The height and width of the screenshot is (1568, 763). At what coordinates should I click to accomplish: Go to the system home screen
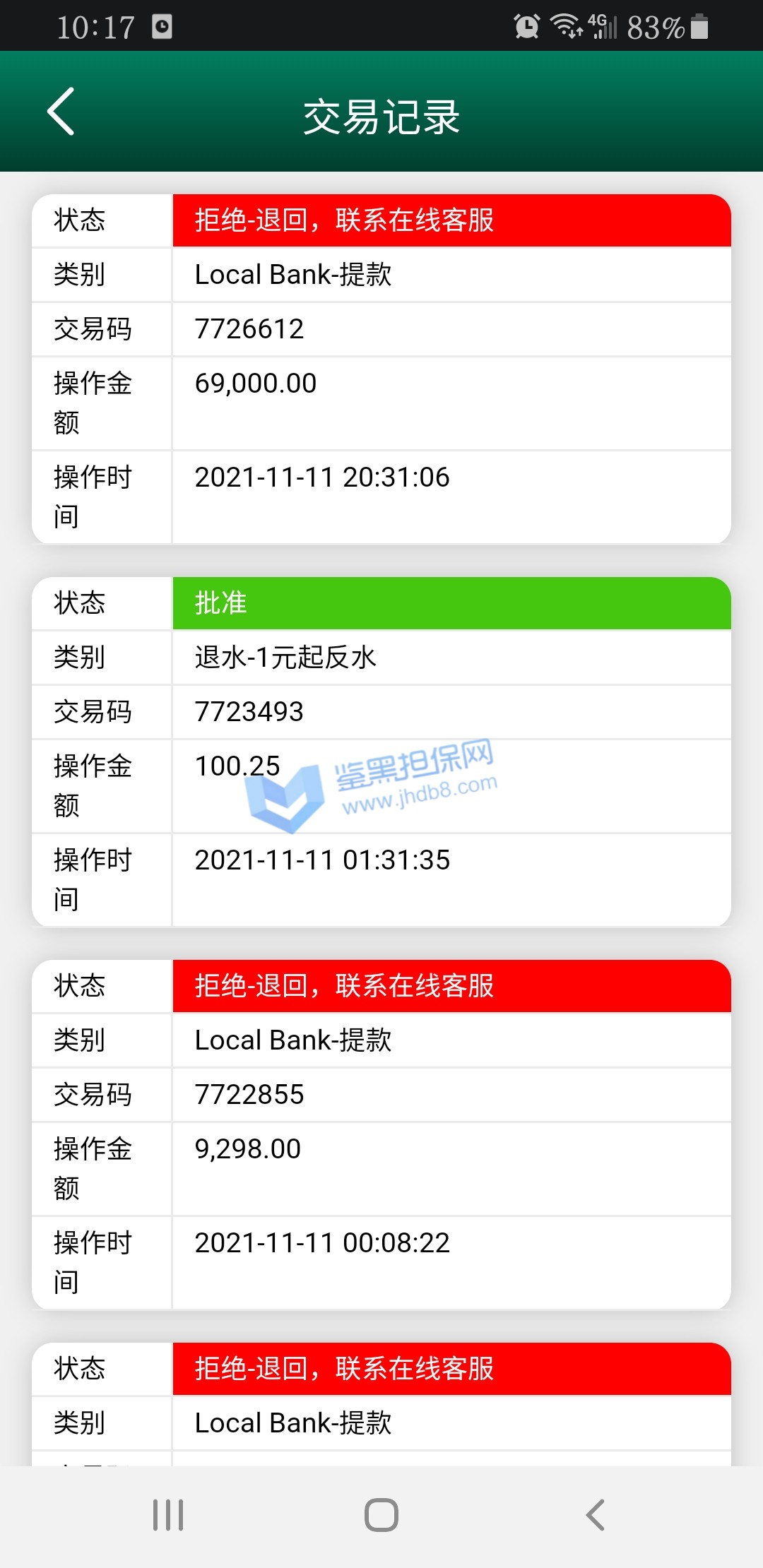(x=381, y=1515)
